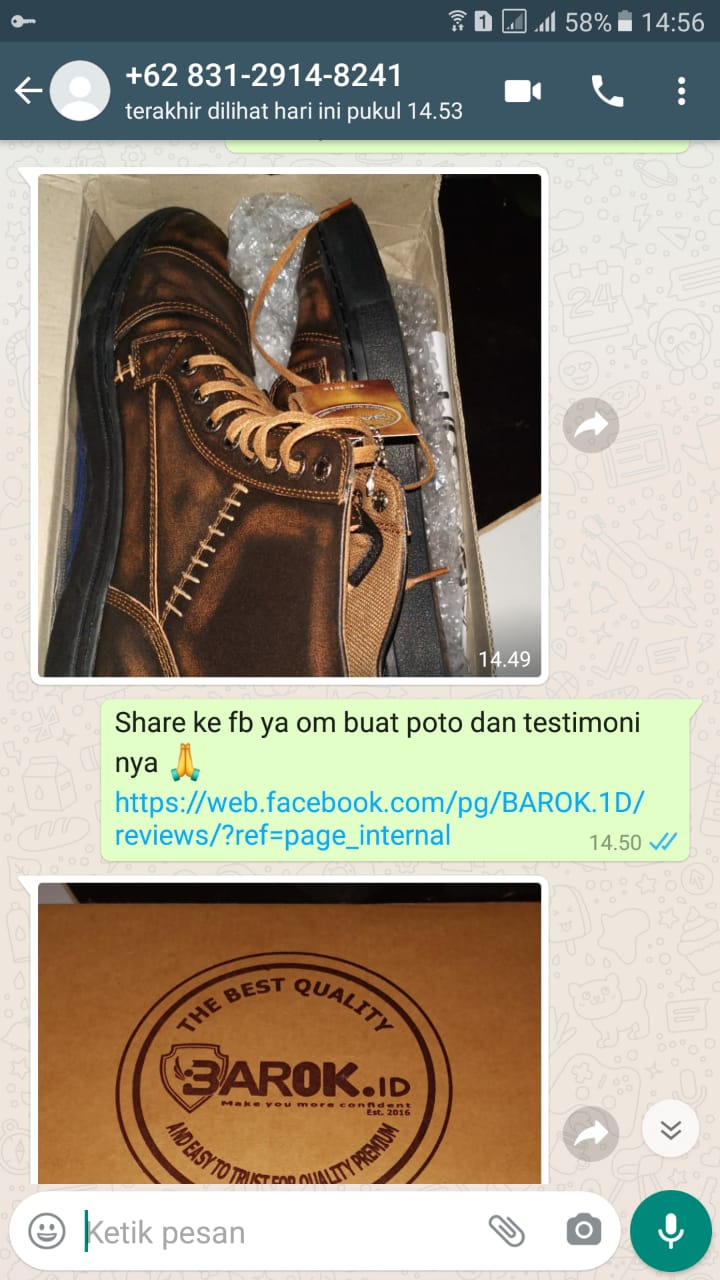Open the shoe photo sent at 14.49
This screenshot has height=1280, width=720.
pyautogui.click(x=289, y=425)
